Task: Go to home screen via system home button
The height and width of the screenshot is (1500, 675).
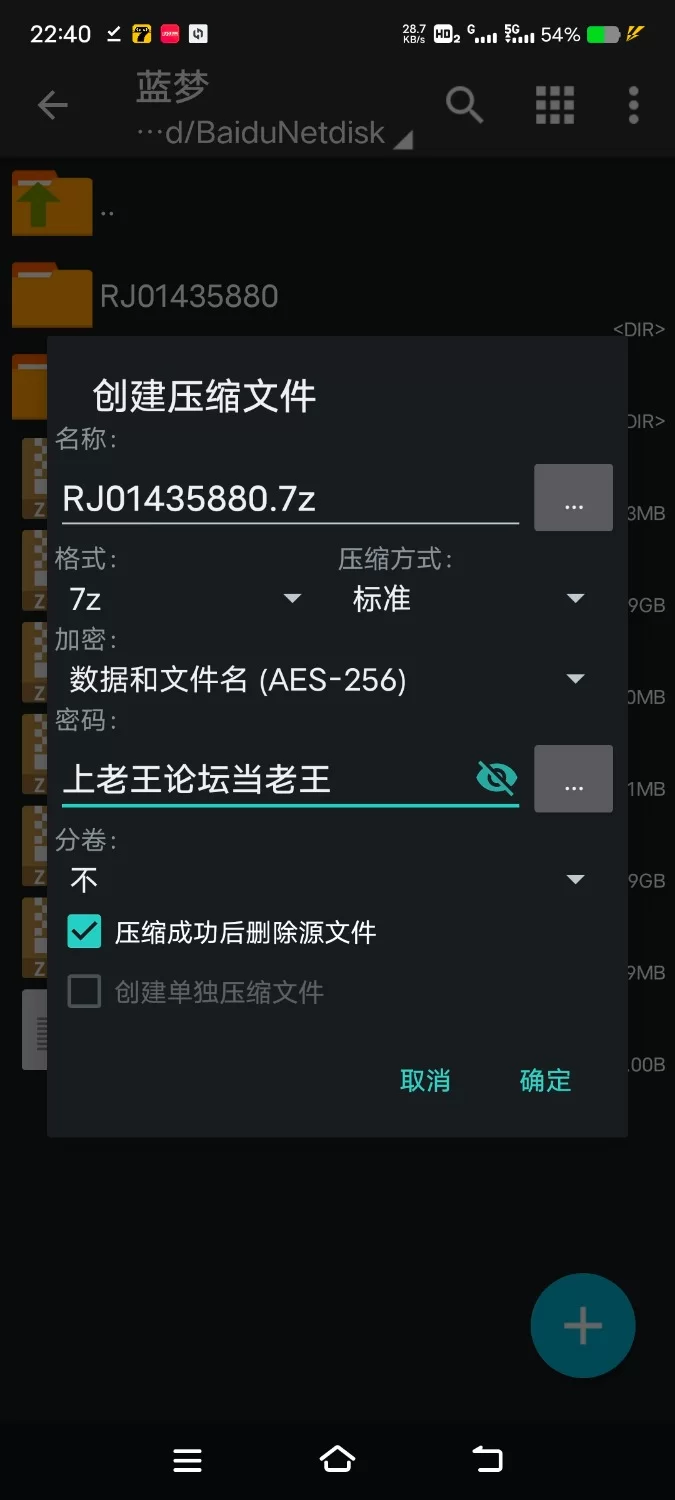Action: pos(337,1460)
